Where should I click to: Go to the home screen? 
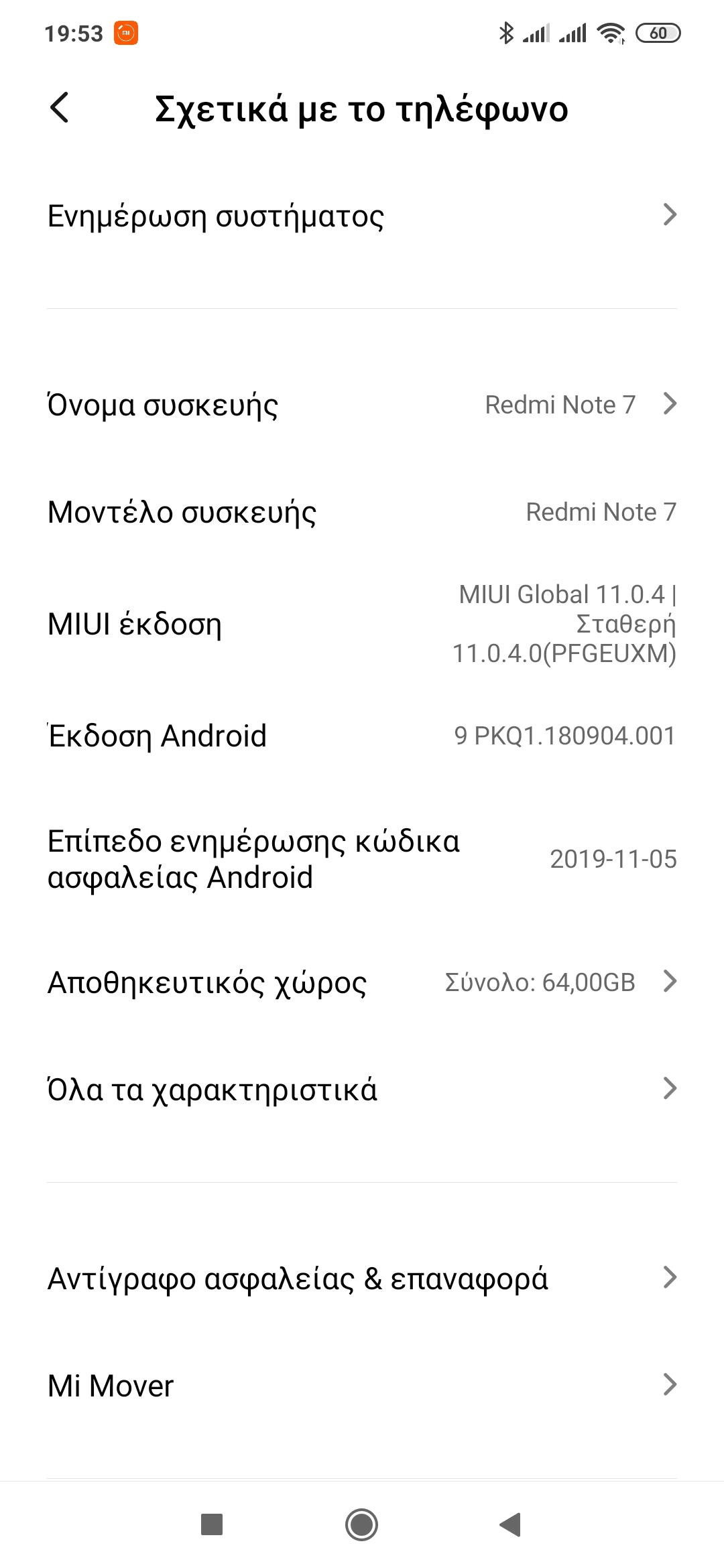click(x=362, y=1525)
